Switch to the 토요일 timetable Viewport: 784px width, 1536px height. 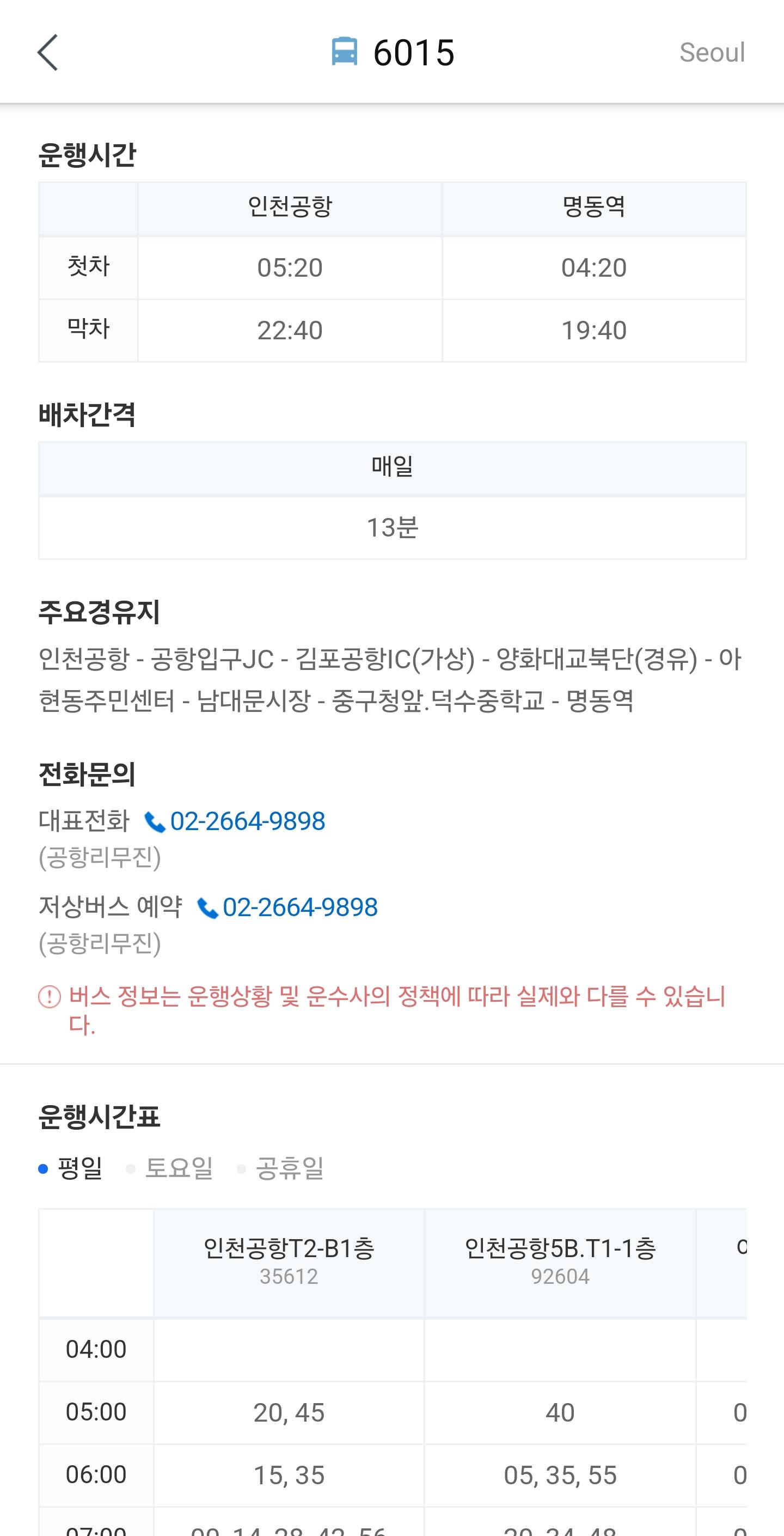[170, 1167]
